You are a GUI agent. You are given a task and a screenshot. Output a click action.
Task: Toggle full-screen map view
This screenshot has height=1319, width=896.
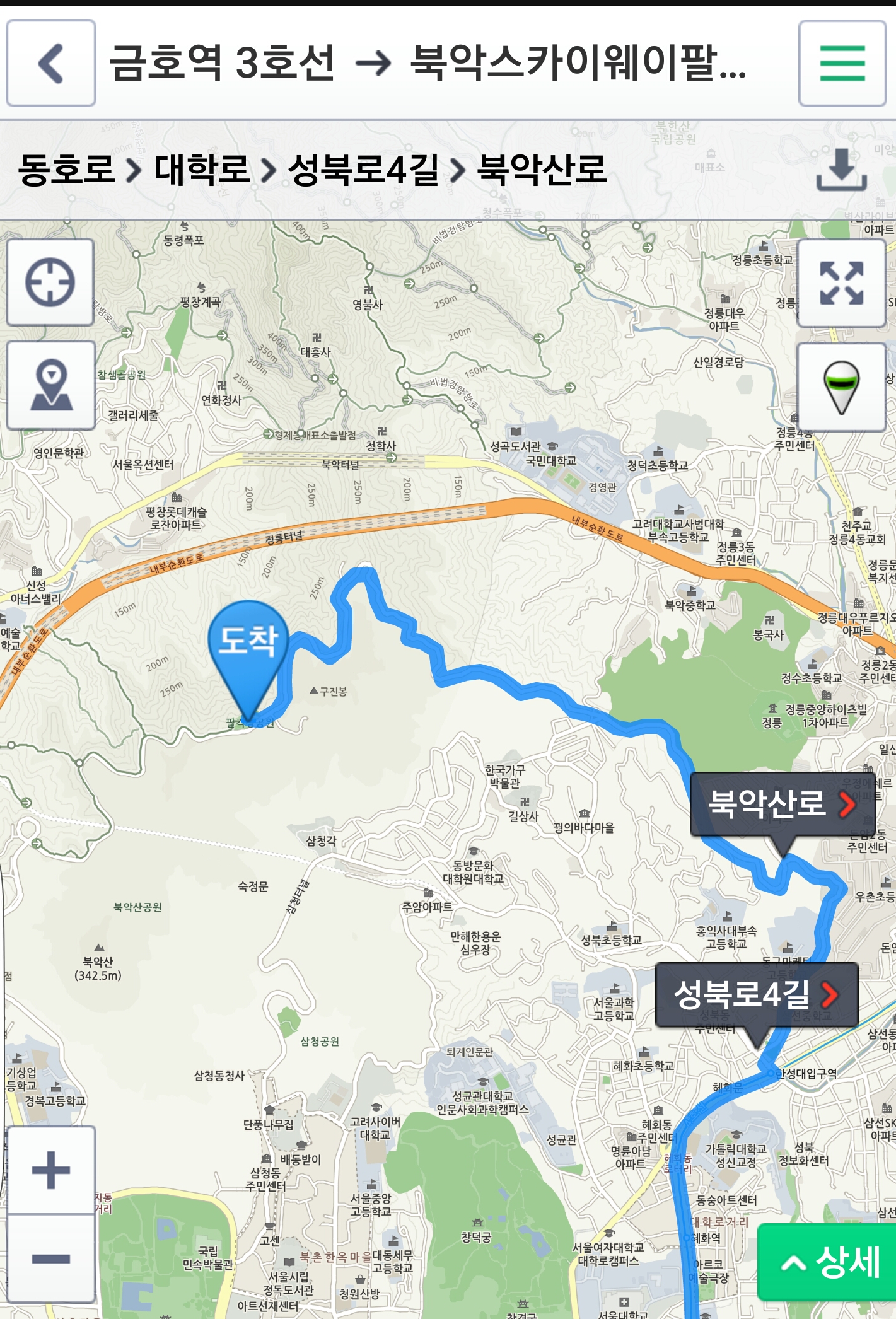[x=842, y=283]
